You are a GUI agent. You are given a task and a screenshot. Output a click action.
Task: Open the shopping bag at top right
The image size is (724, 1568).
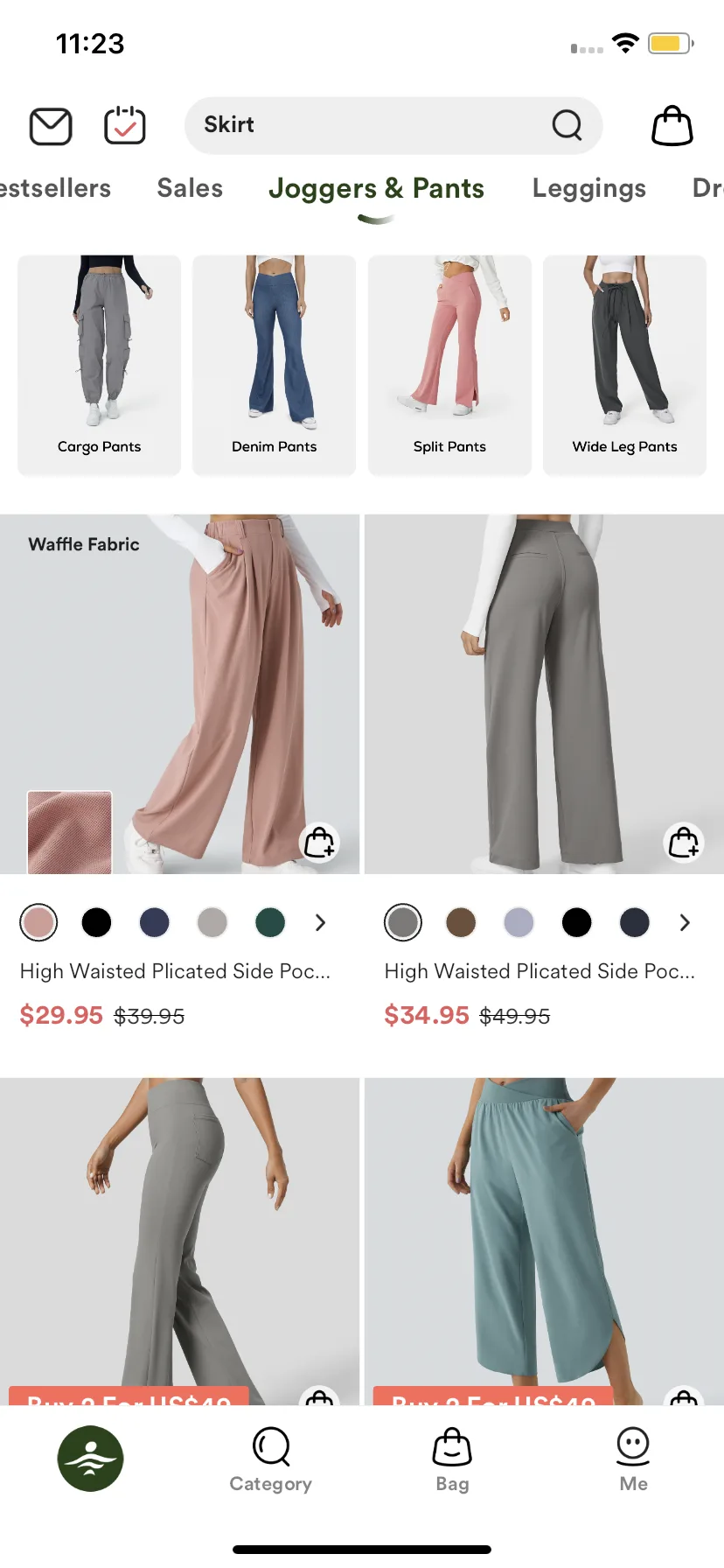click(x=672, y=126)
